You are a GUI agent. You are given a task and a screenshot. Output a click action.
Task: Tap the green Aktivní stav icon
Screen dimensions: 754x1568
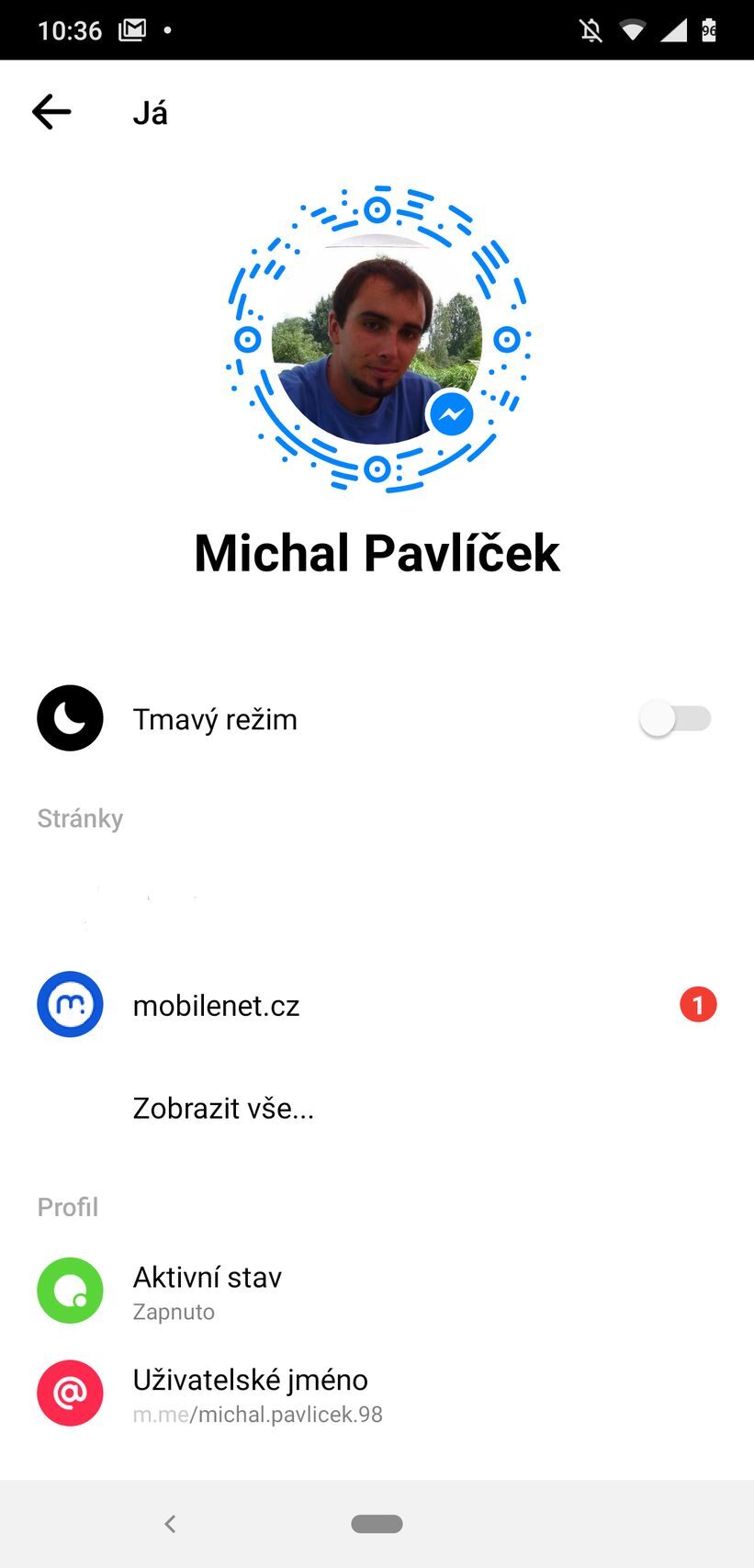(70, 1291)
